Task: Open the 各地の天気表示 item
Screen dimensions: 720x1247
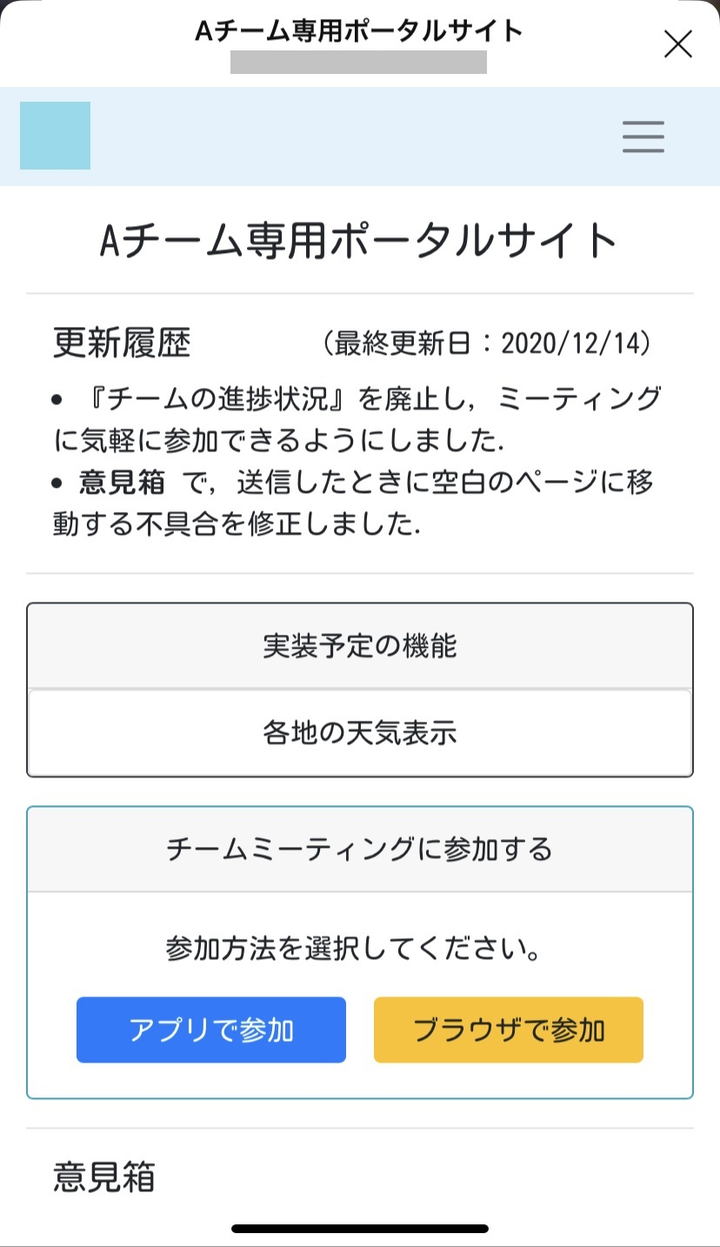Action: pos(360,733)
